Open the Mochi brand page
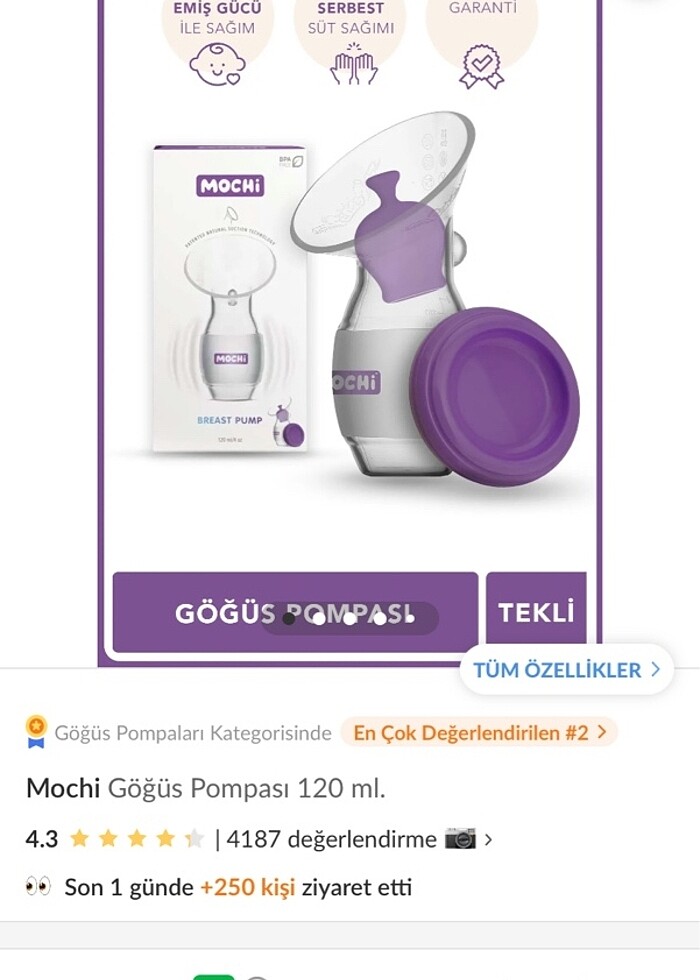Viewport: 700px width, 980px height. point(63,788)
